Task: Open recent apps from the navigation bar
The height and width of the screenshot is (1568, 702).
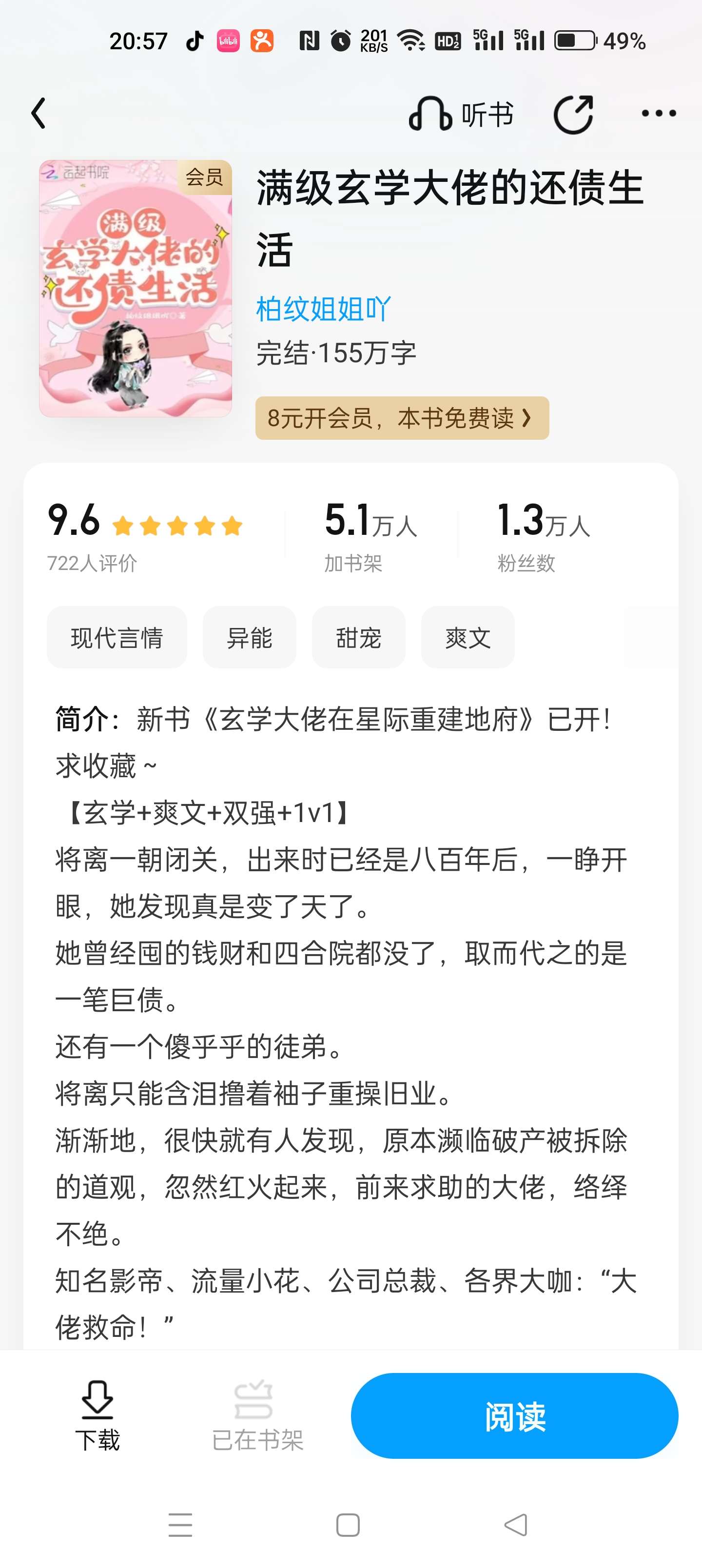Action: (180, 1525)
